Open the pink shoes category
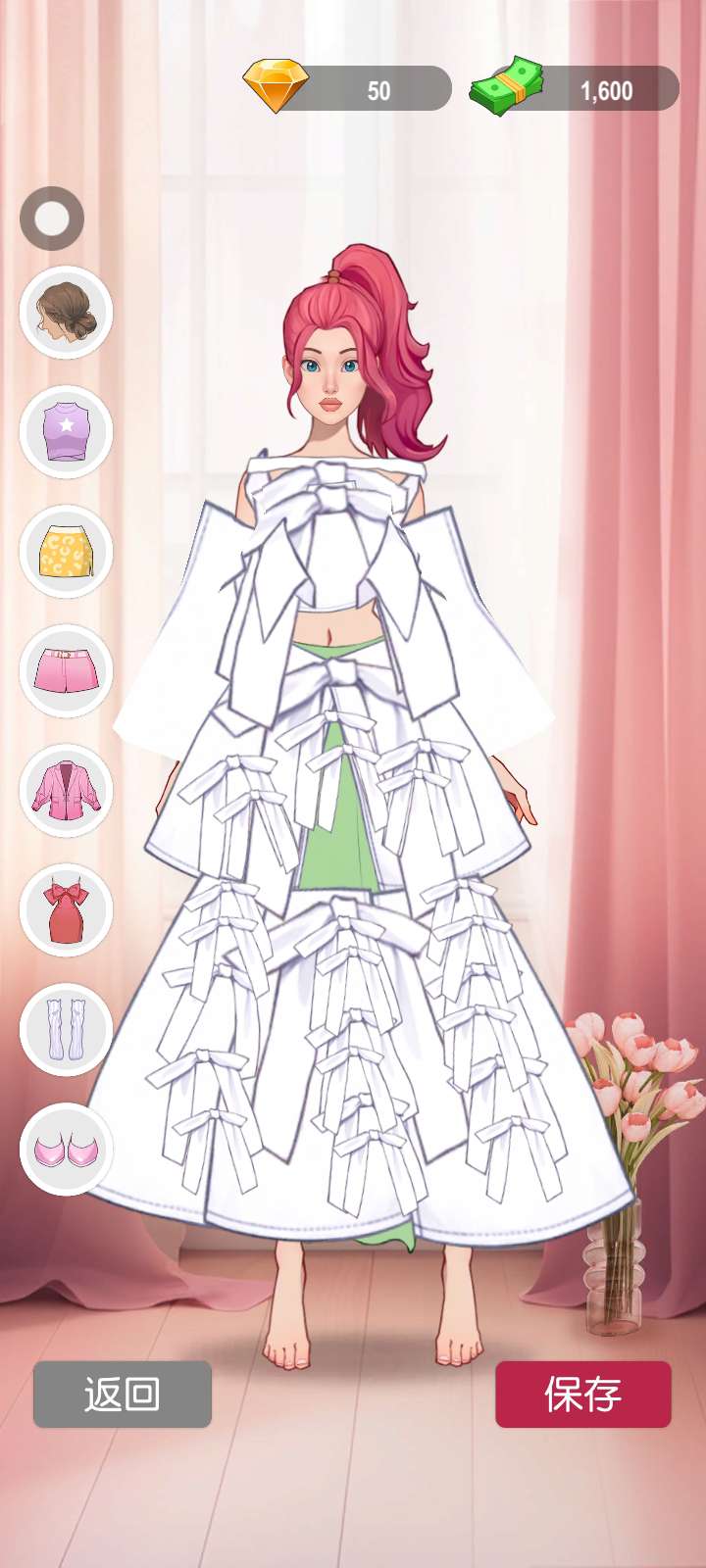The height and width of the screenshot is (1568, 706). pos(67,1150)
